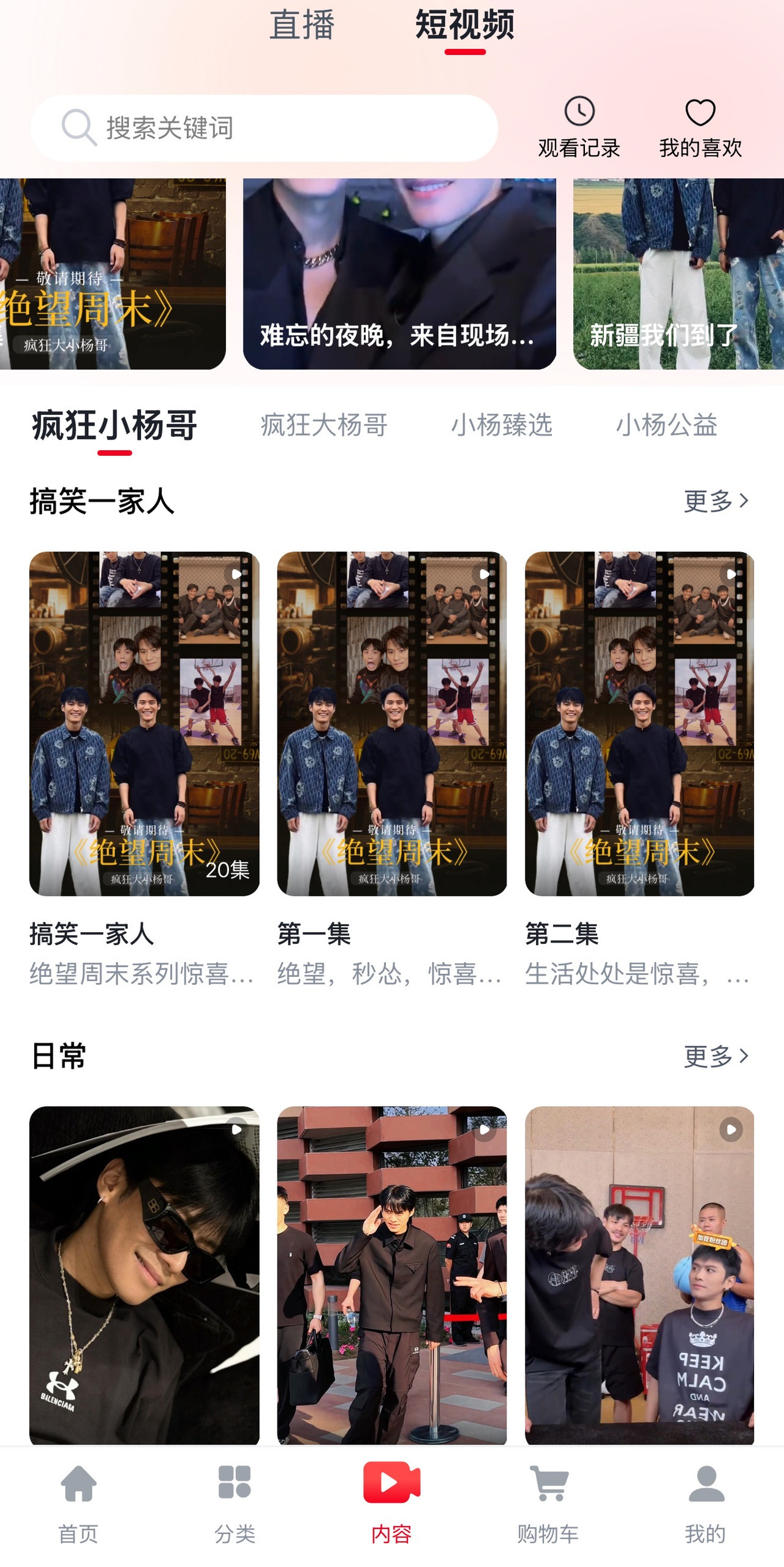Switch to the 小杨臻选 tab
784x1567 pixels.
tap(502, 425)
